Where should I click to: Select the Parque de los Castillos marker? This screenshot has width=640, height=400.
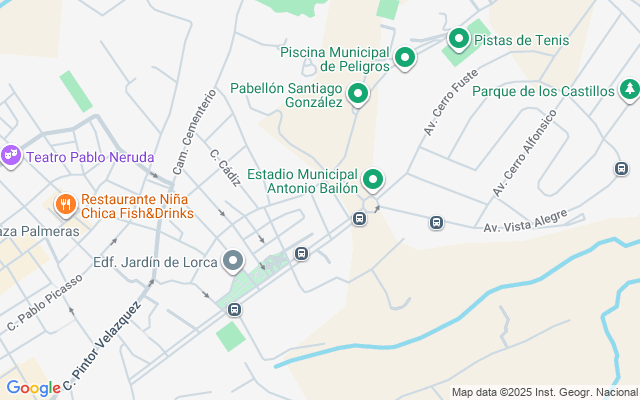(x=629, y=91)
